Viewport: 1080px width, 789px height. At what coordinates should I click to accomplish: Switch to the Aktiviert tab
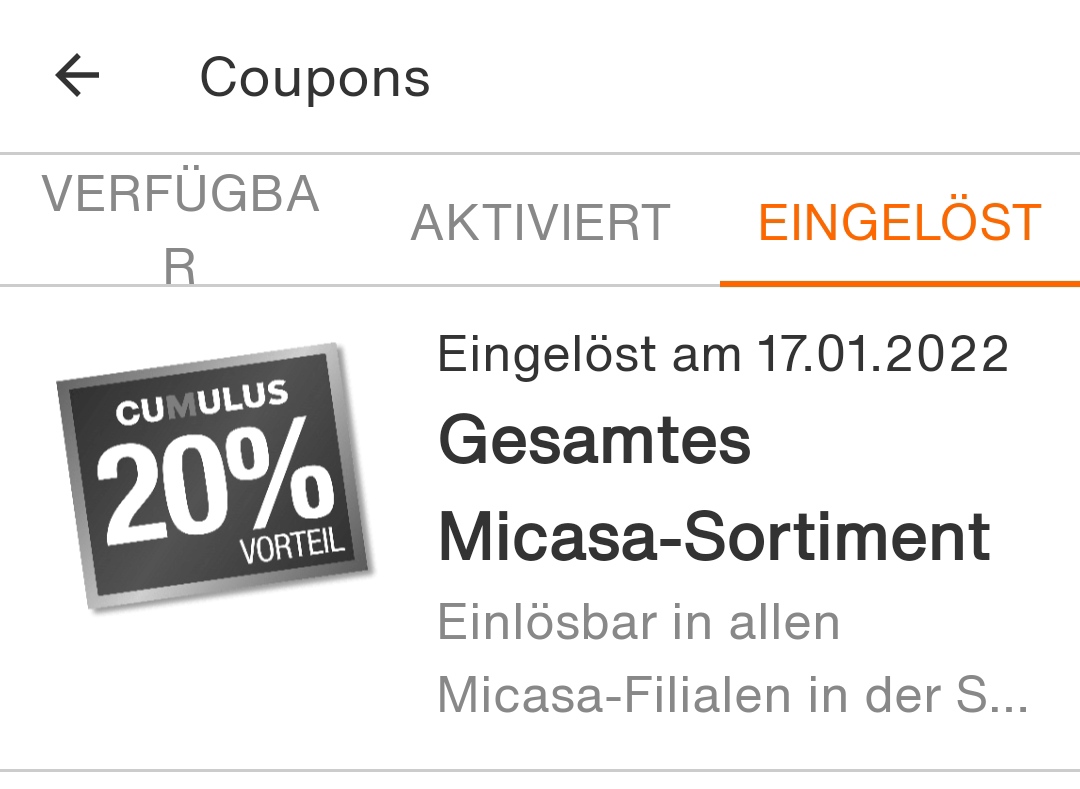540,222
